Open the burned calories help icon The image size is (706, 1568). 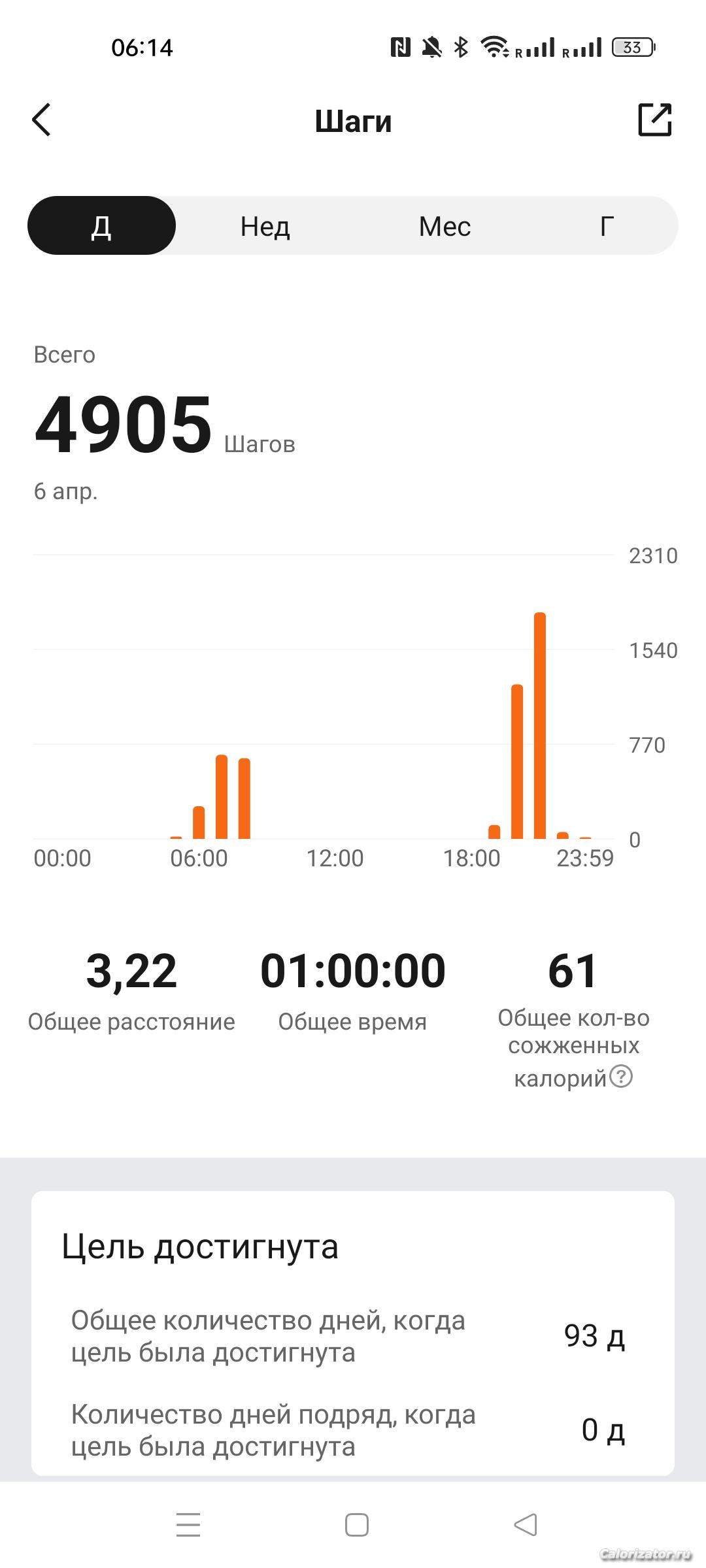[621, 1075]
